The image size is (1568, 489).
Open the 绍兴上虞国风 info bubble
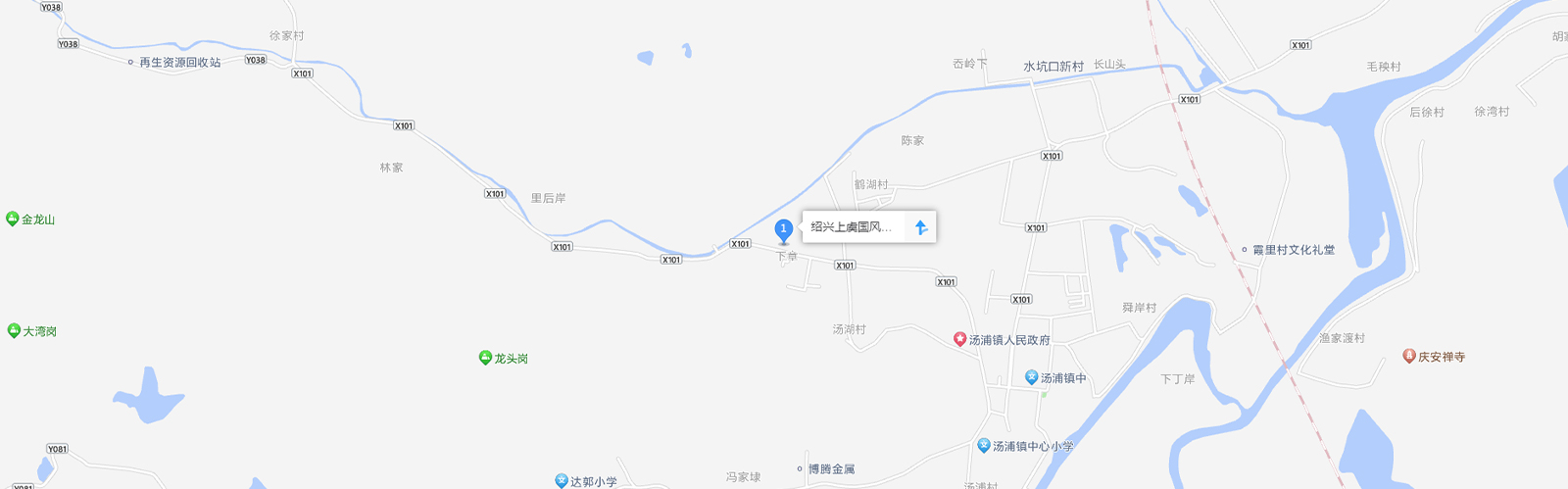click(851, 226)
